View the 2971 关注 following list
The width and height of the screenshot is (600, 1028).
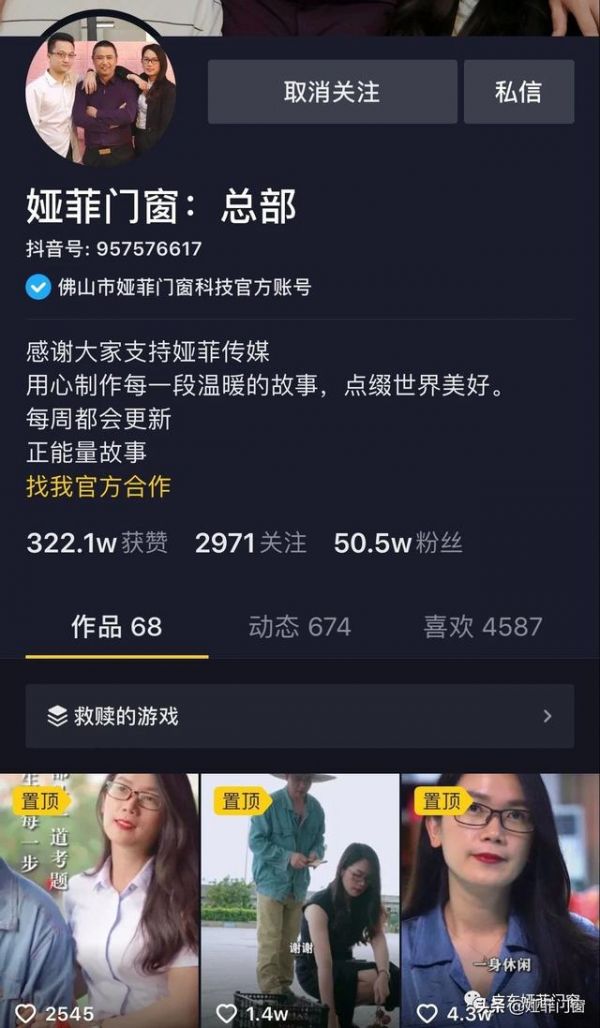[x=250, y=543]
